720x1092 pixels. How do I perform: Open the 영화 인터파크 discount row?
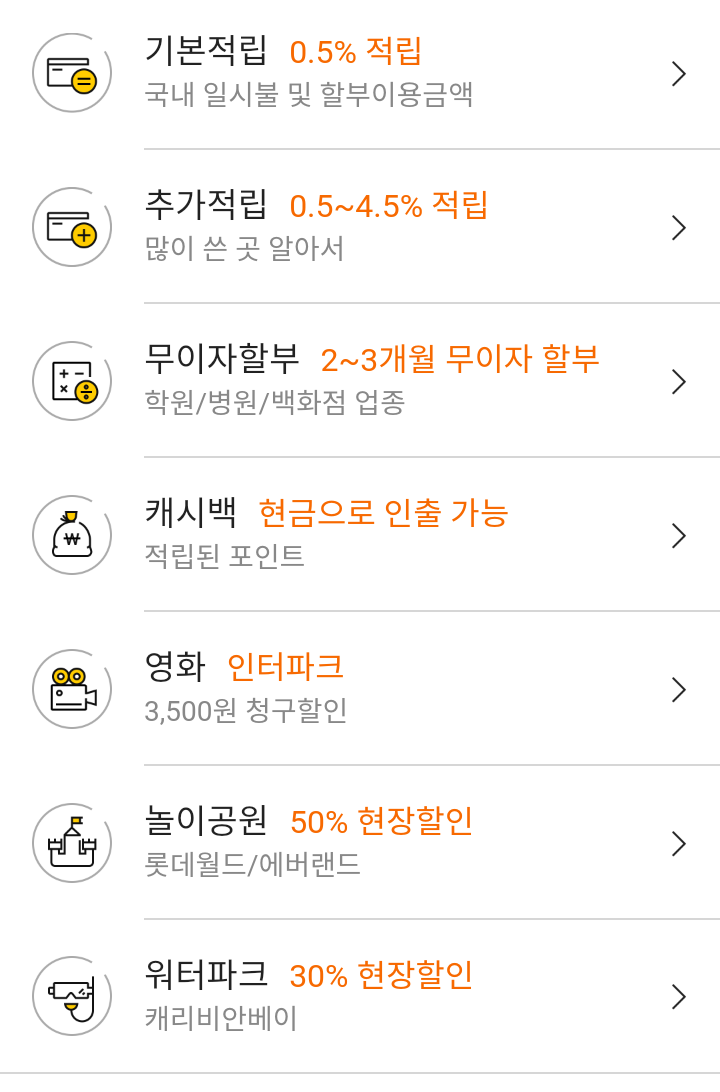[x=360, y=689]
